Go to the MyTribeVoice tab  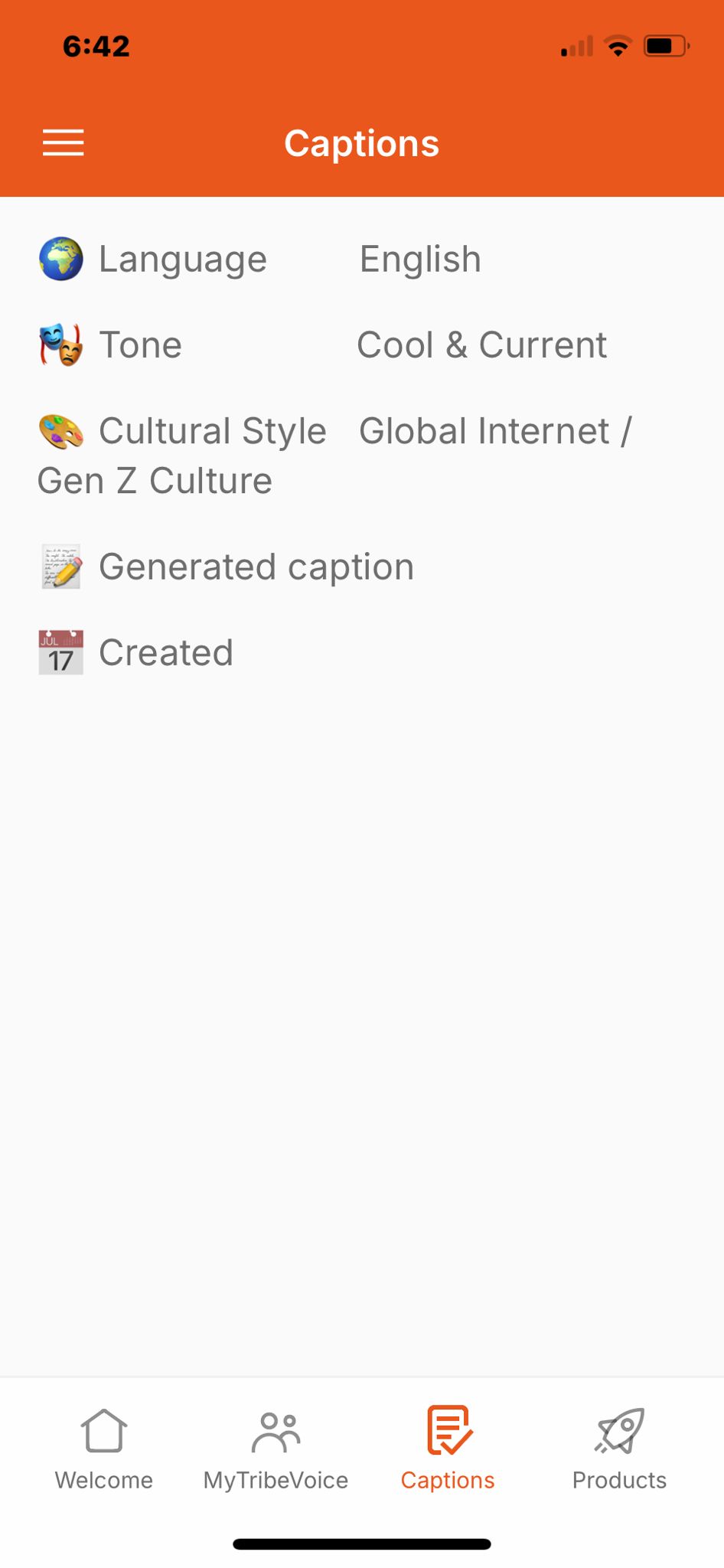click(x=276, y=1449)
